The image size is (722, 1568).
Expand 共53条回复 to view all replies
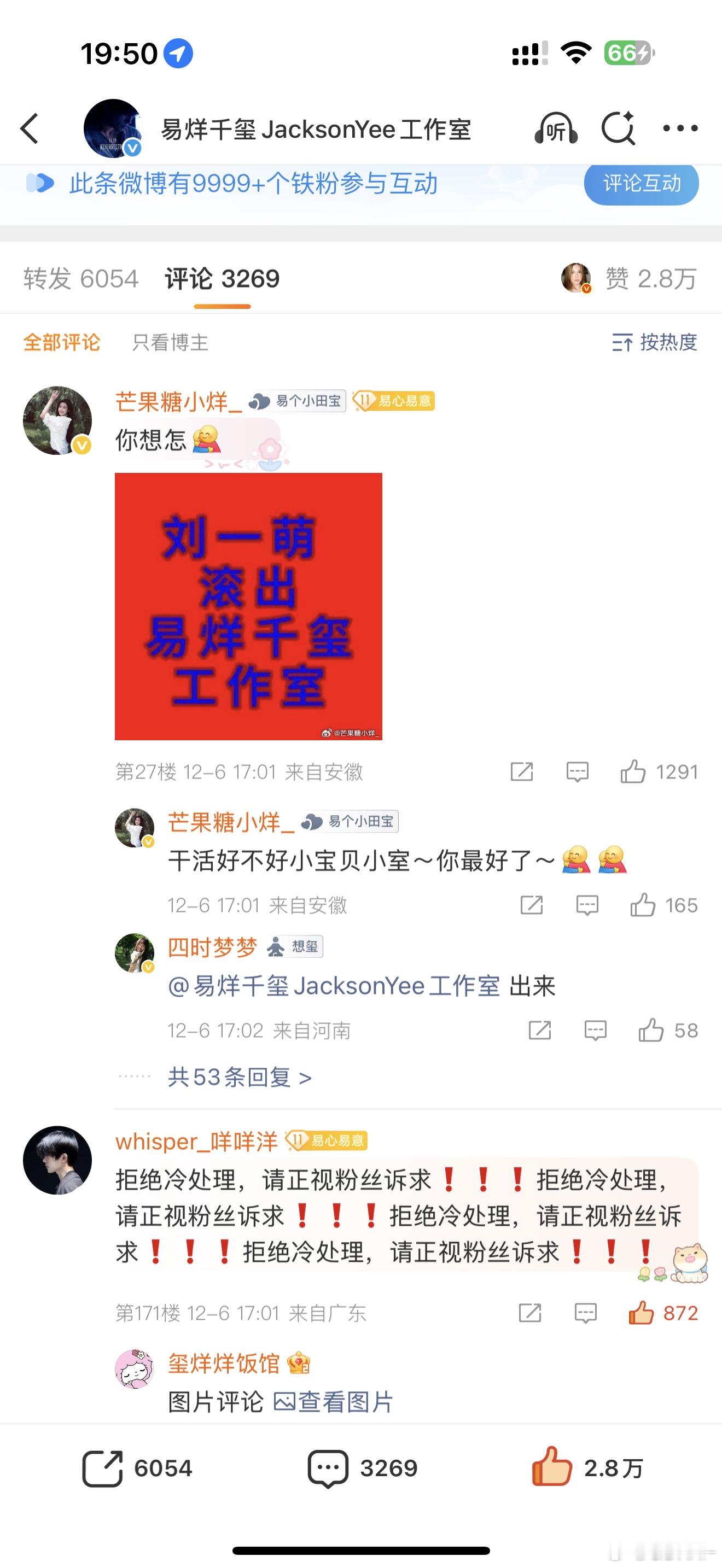239,1077
